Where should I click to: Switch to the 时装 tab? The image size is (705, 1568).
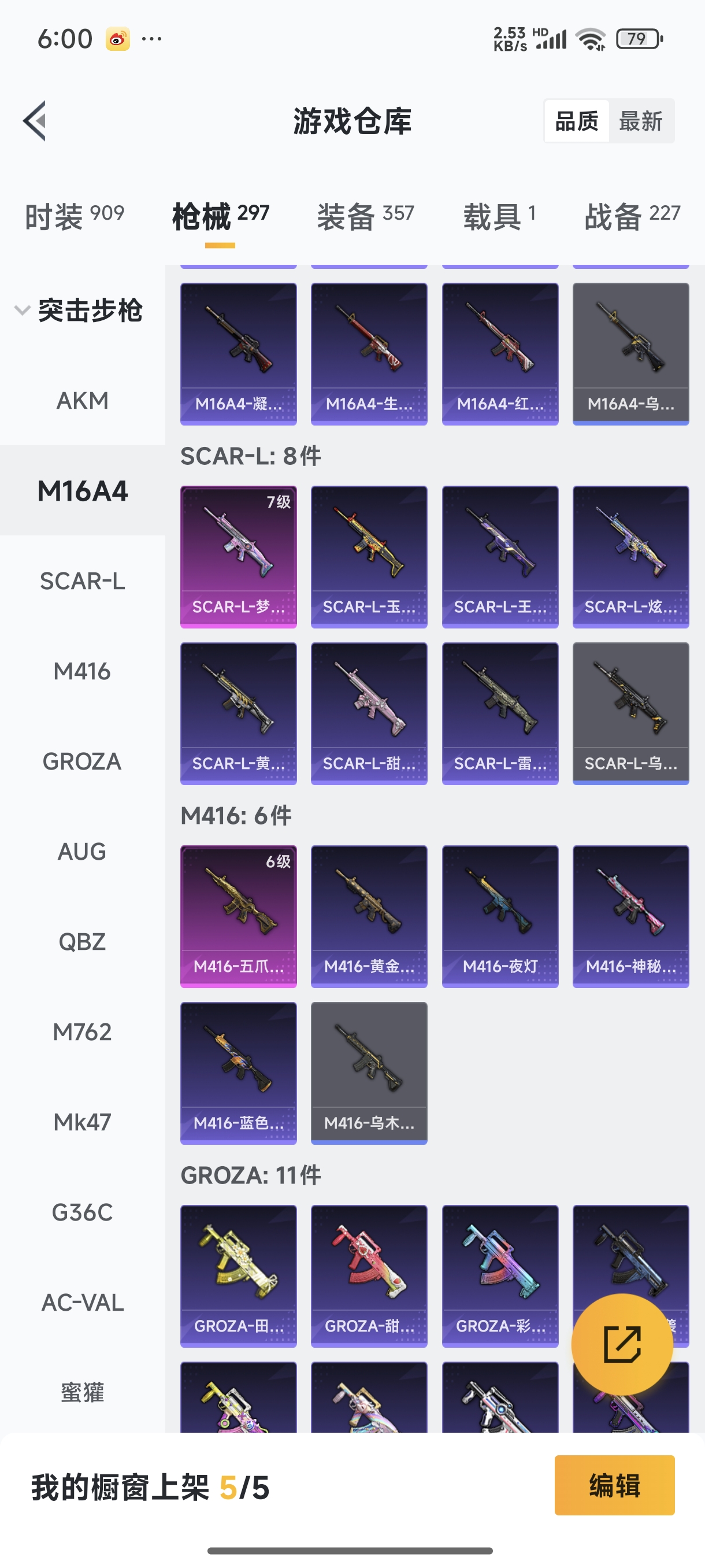(74, 216)
